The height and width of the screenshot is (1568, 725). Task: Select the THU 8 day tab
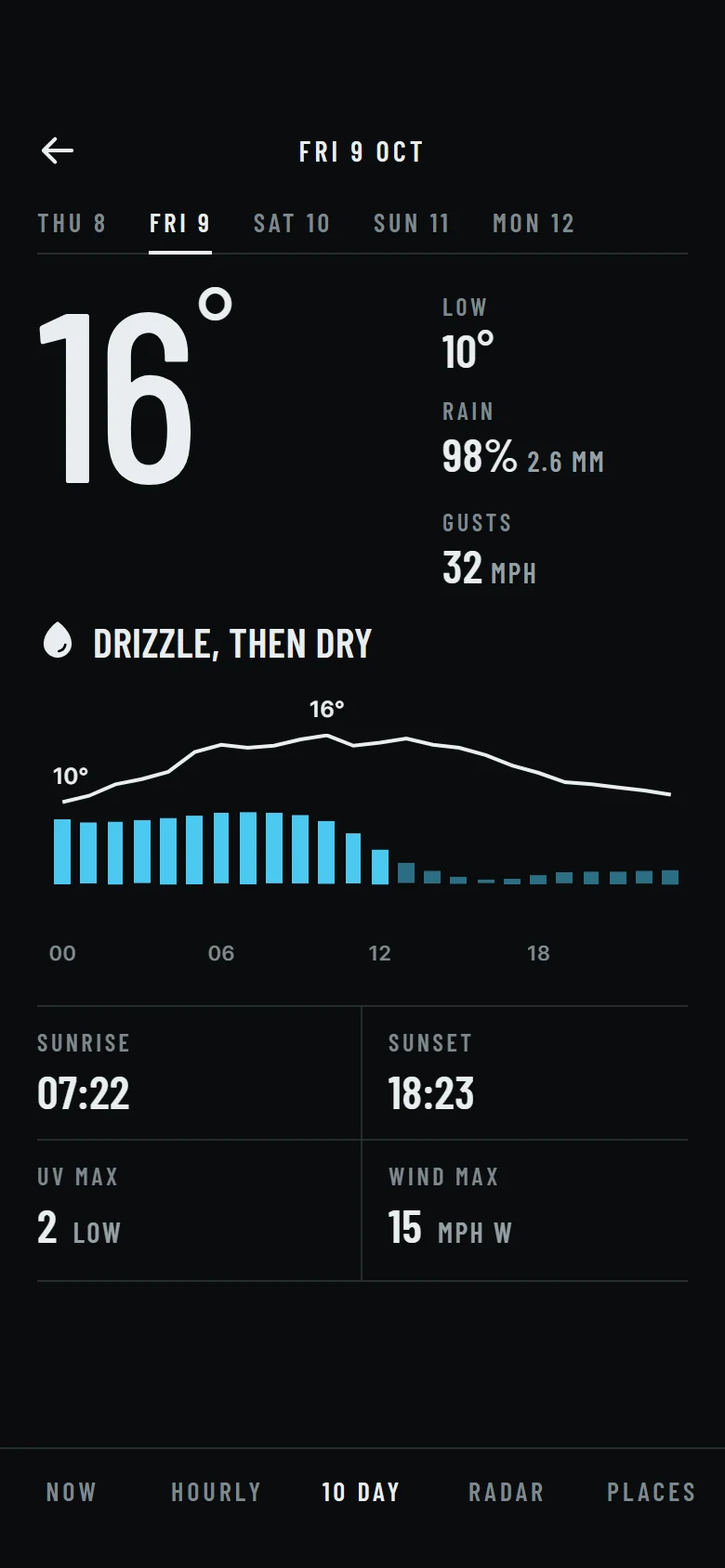[x=72, y=224]
